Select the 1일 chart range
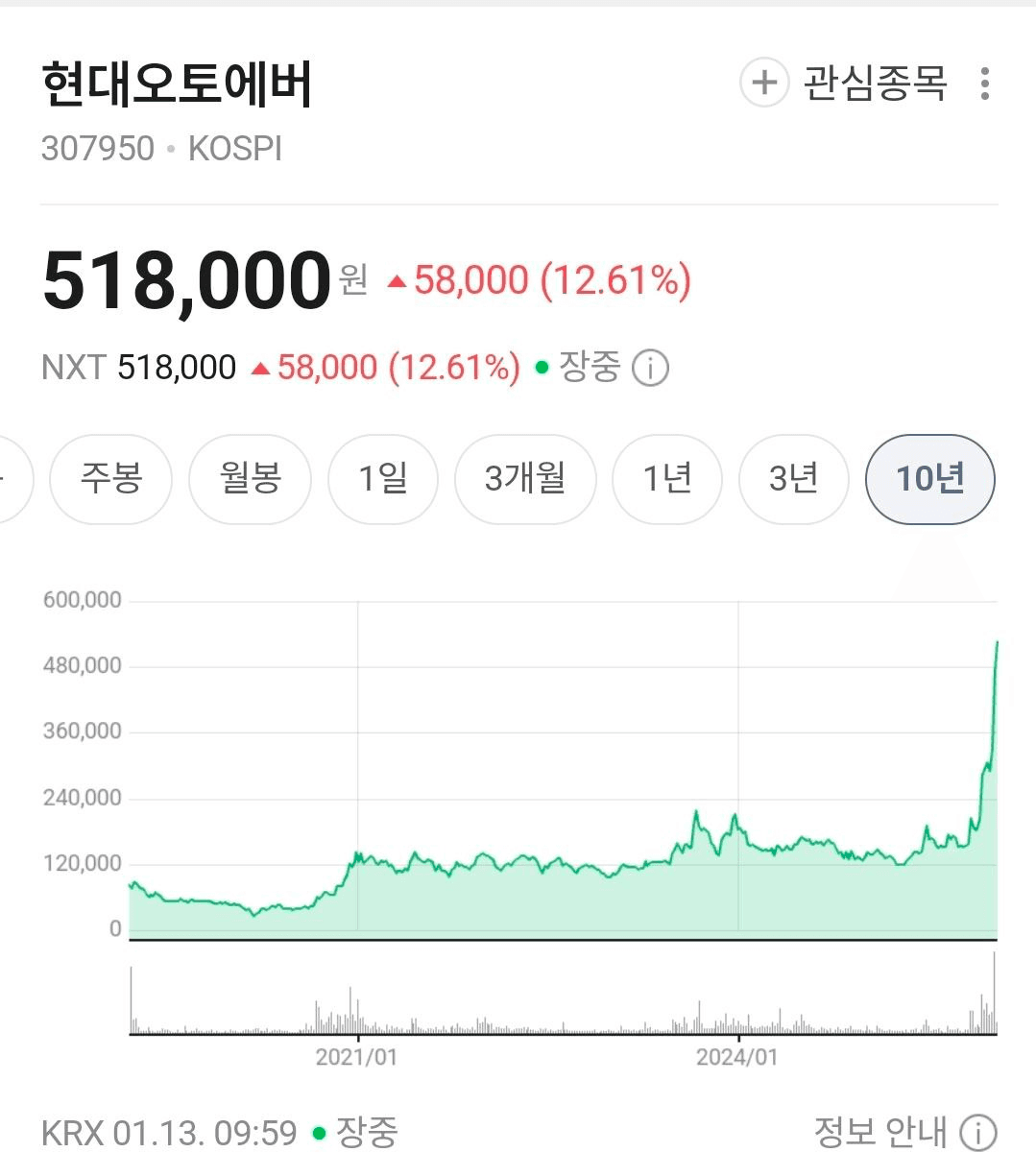 pos(382,478)
